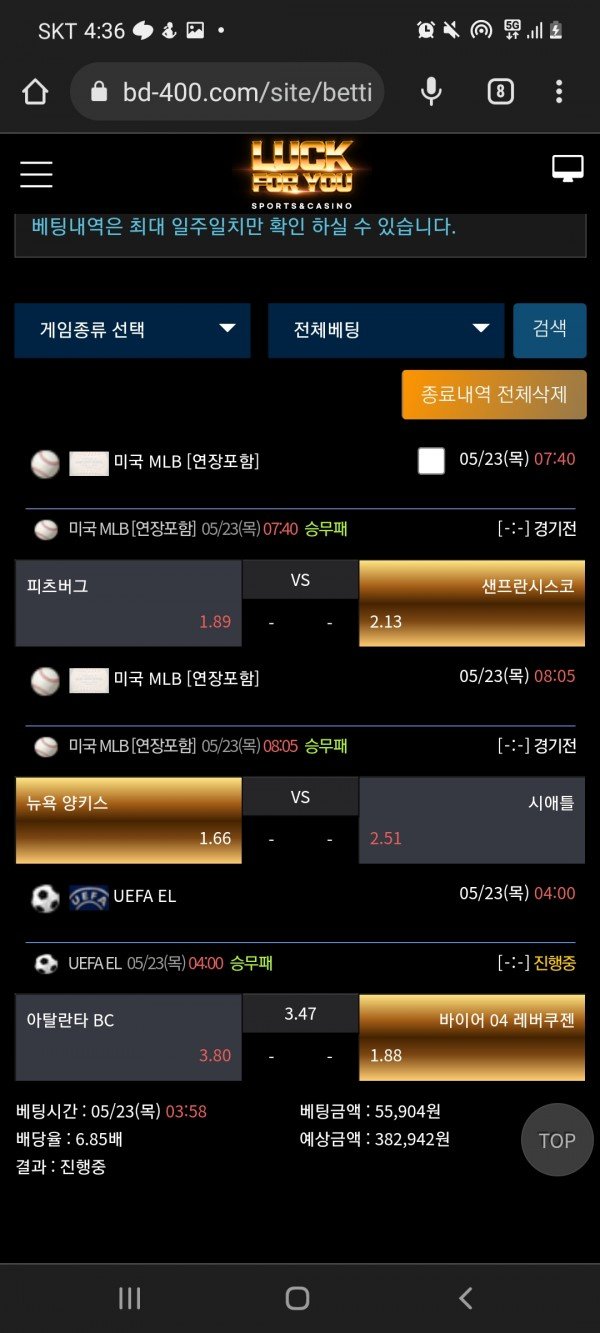Tap 종료내역 전체삭제 button

click(494, 394)
